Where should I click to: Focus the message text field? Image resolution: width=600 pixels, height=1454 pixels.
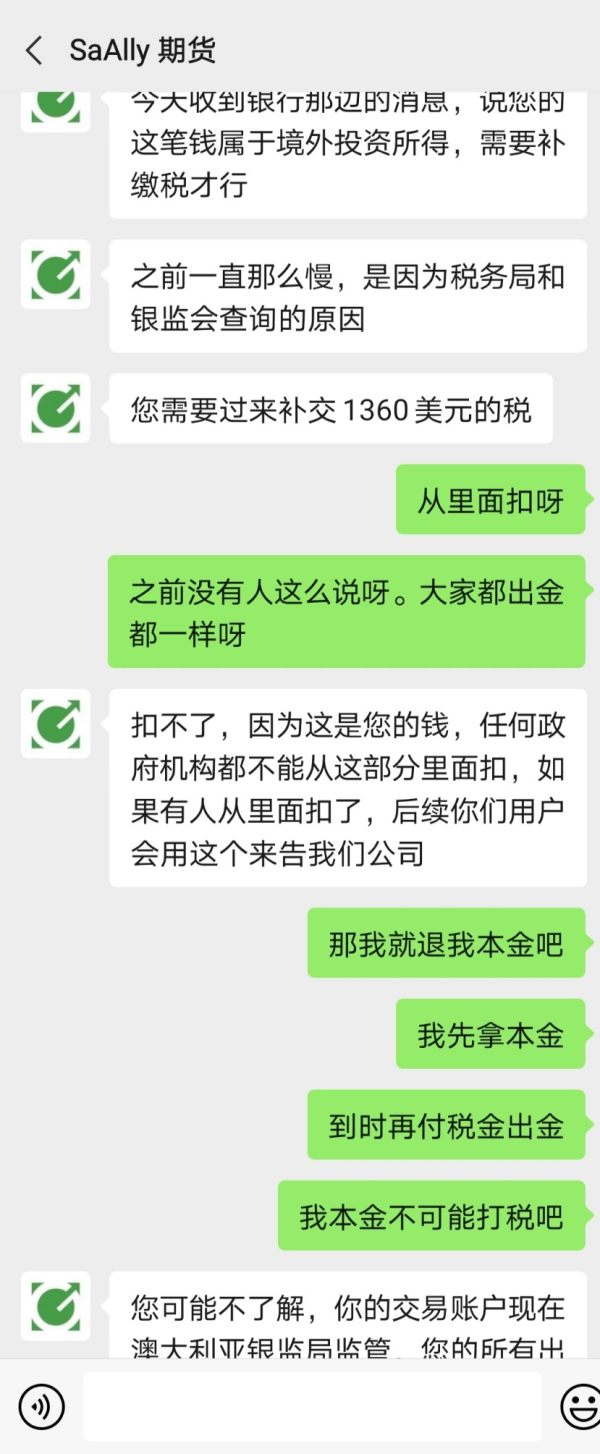pos(312,1406)
